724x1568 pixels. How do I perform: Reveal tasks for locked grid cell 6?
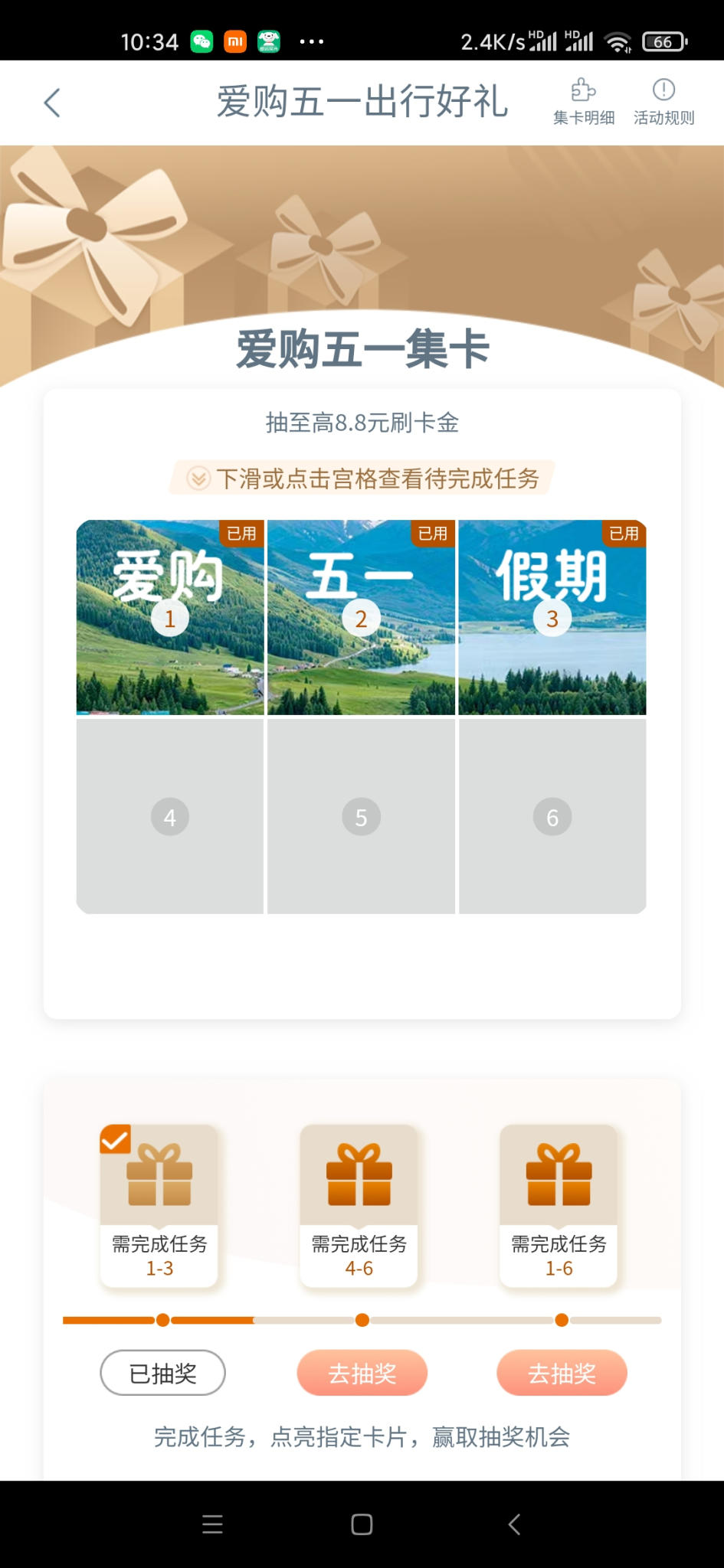[x=553, y=815]
